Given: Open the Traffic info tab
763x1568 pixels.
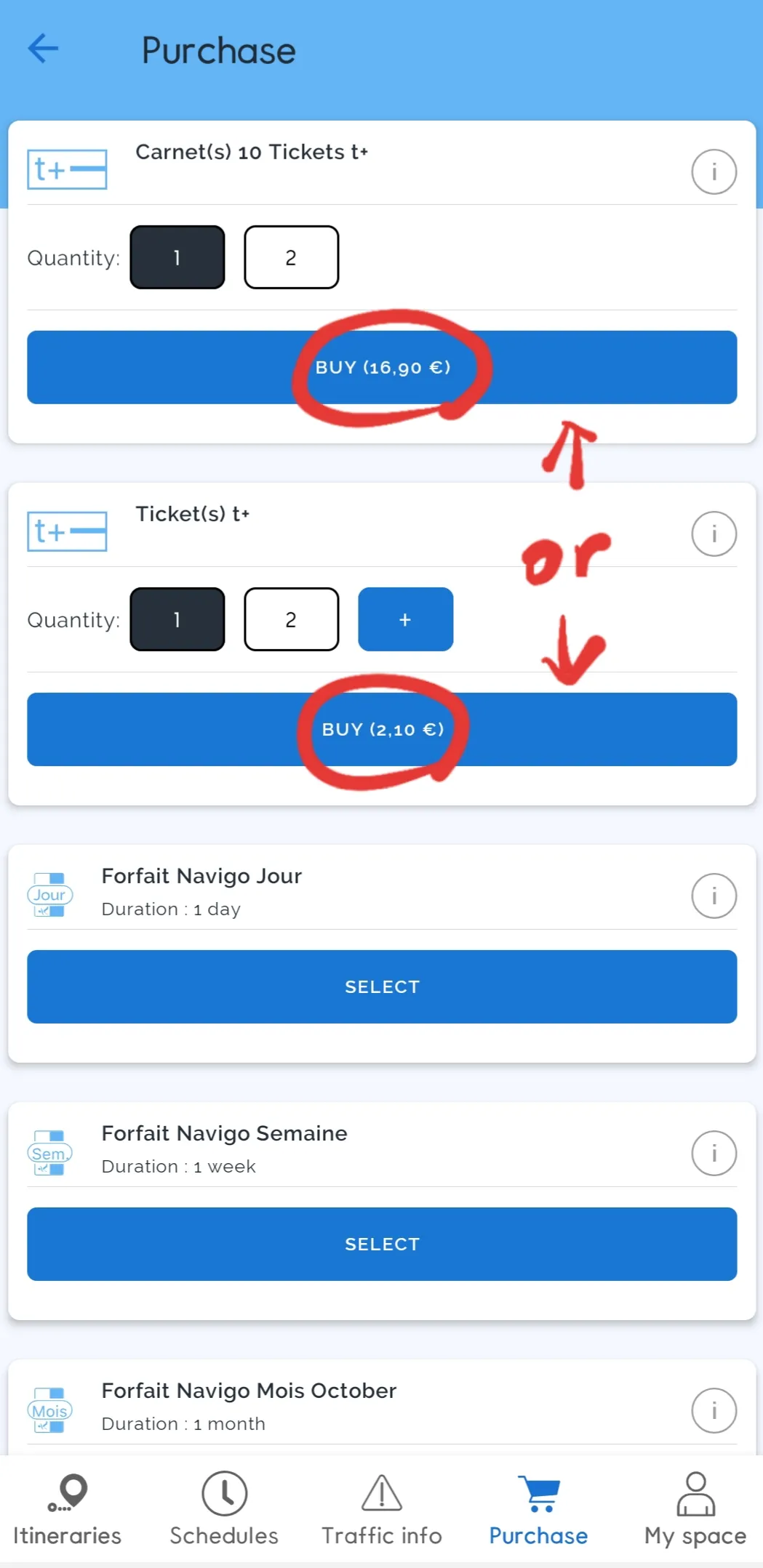Looking at the screenshot, I should tap(382, 1509).
